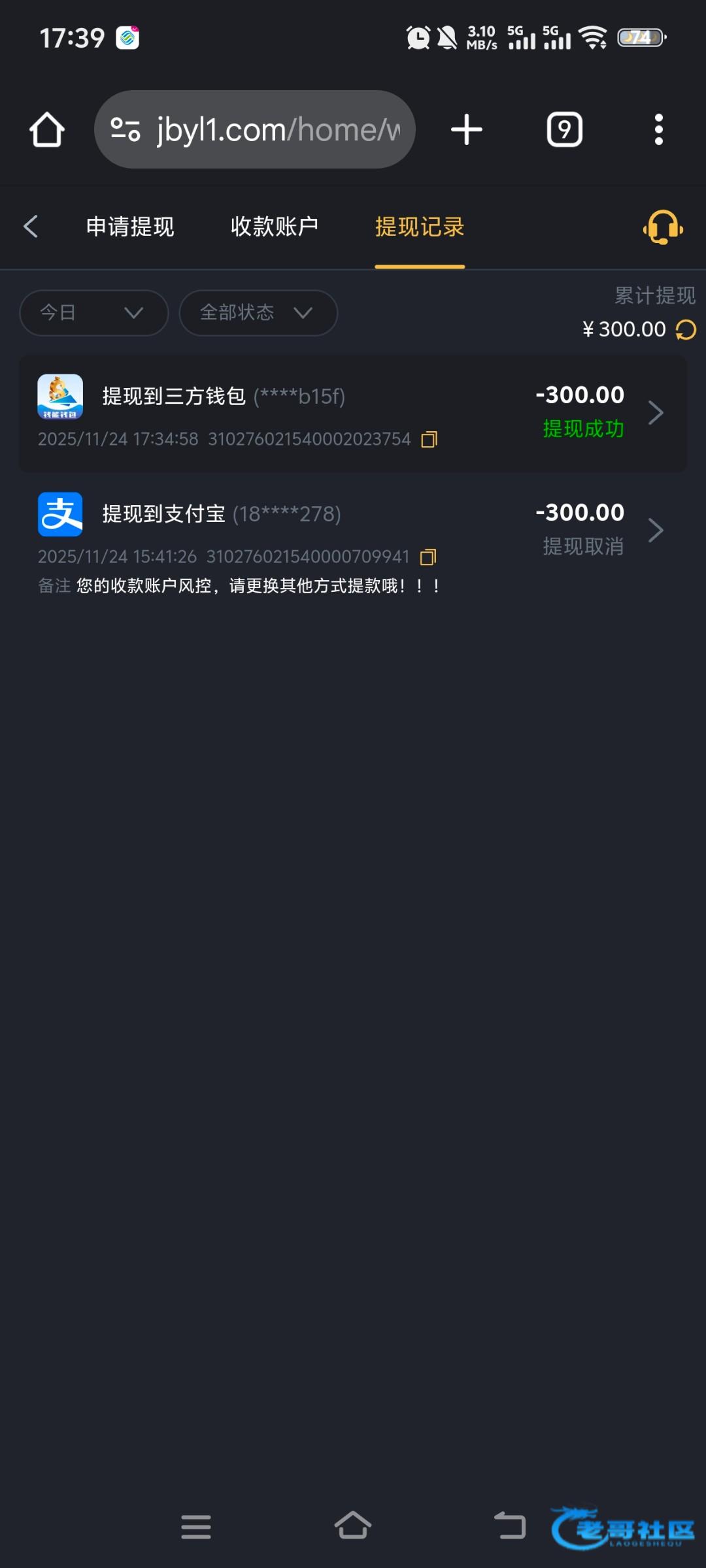Expand the 全部状态 status filter
The height and width of the screenshot is (1568, 706).
[x=258, y=313]
